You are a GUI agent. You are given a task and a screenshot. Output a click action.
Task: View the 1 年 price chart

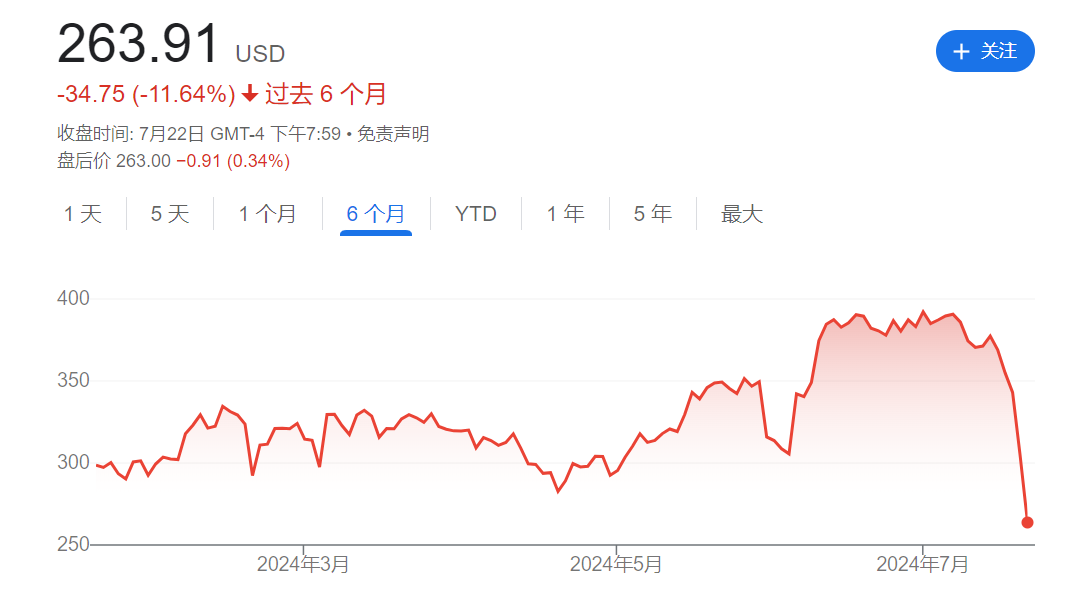tap(565, 214)
